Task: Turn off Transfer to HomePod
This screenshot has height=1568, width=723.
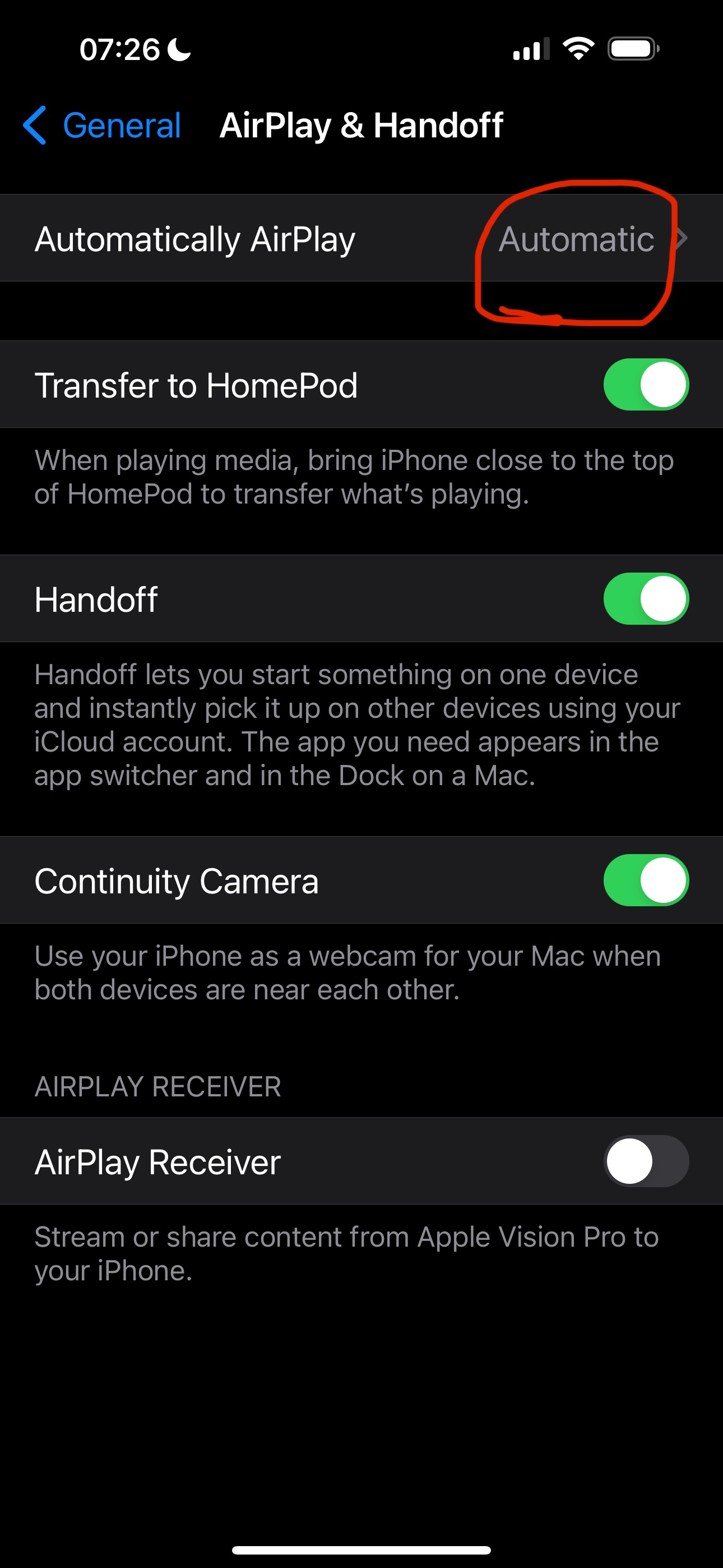Action: coord(645,385)
